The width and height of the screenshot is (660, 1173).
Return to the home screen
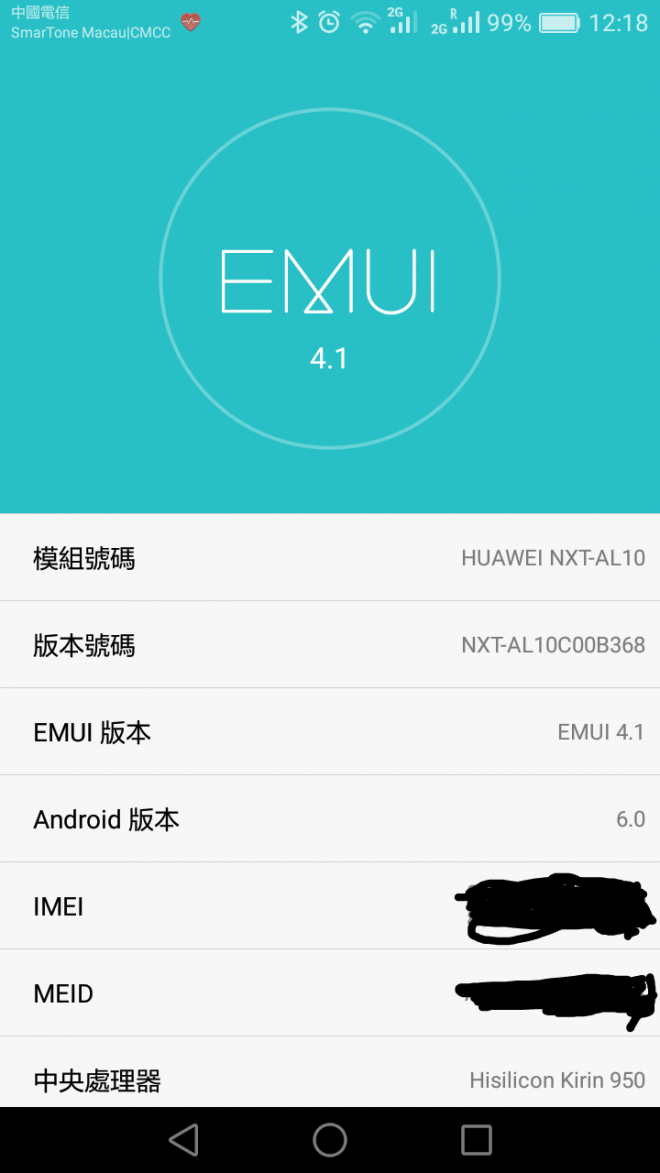(x=330, y=1139)
